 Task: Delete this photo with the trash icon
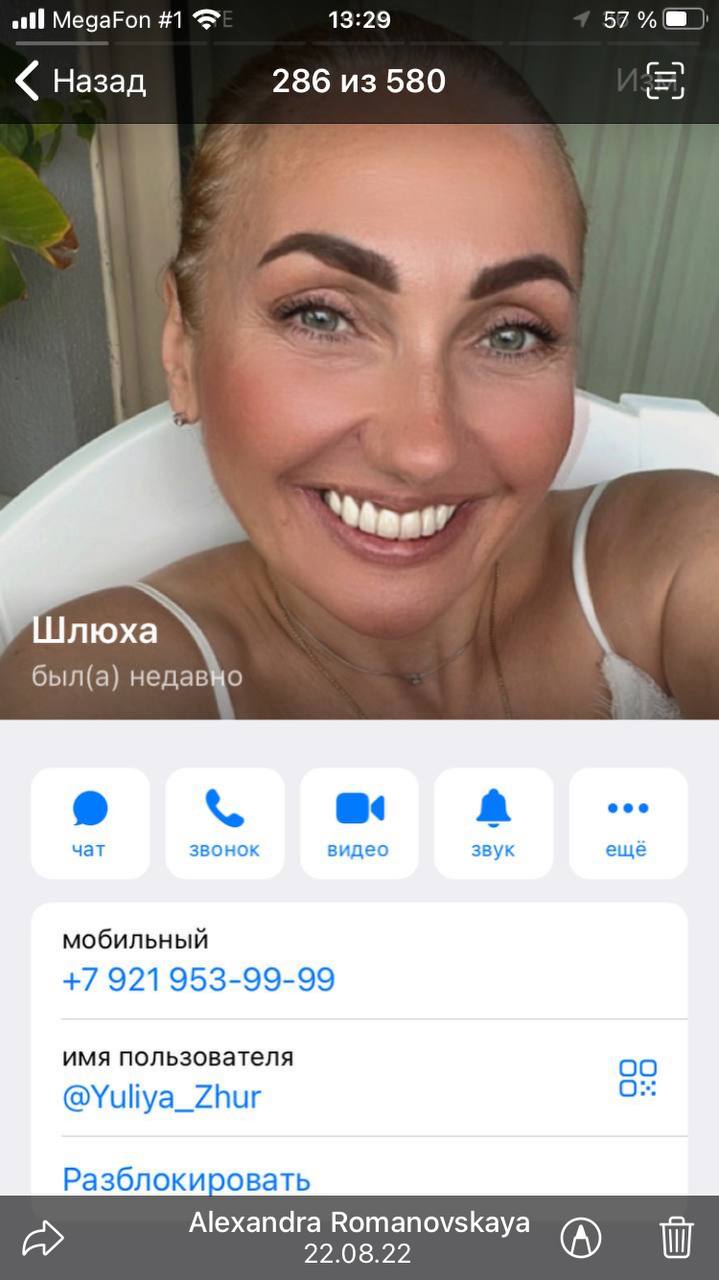(677, 1238)
